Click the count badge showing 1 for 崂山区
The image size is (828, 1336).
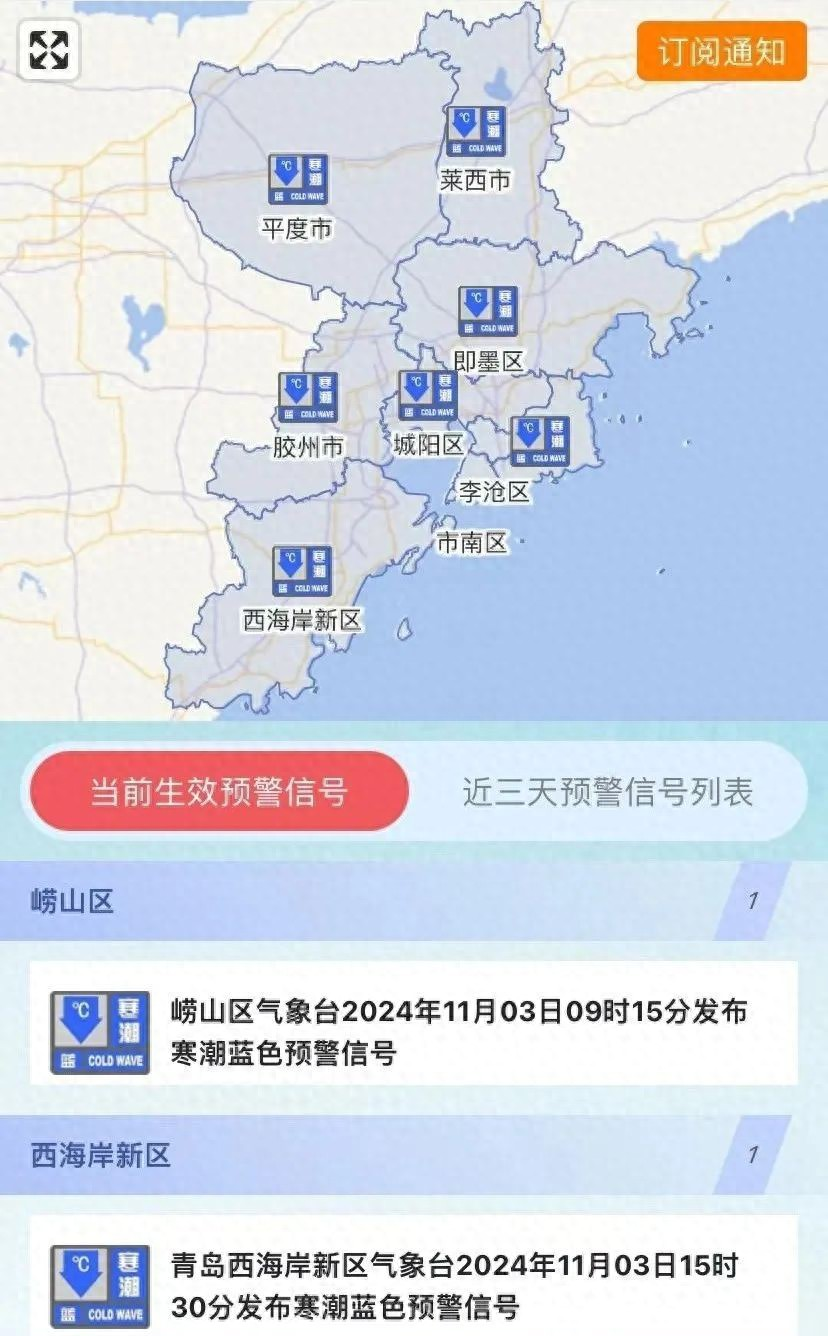click(x=751, y=901)
